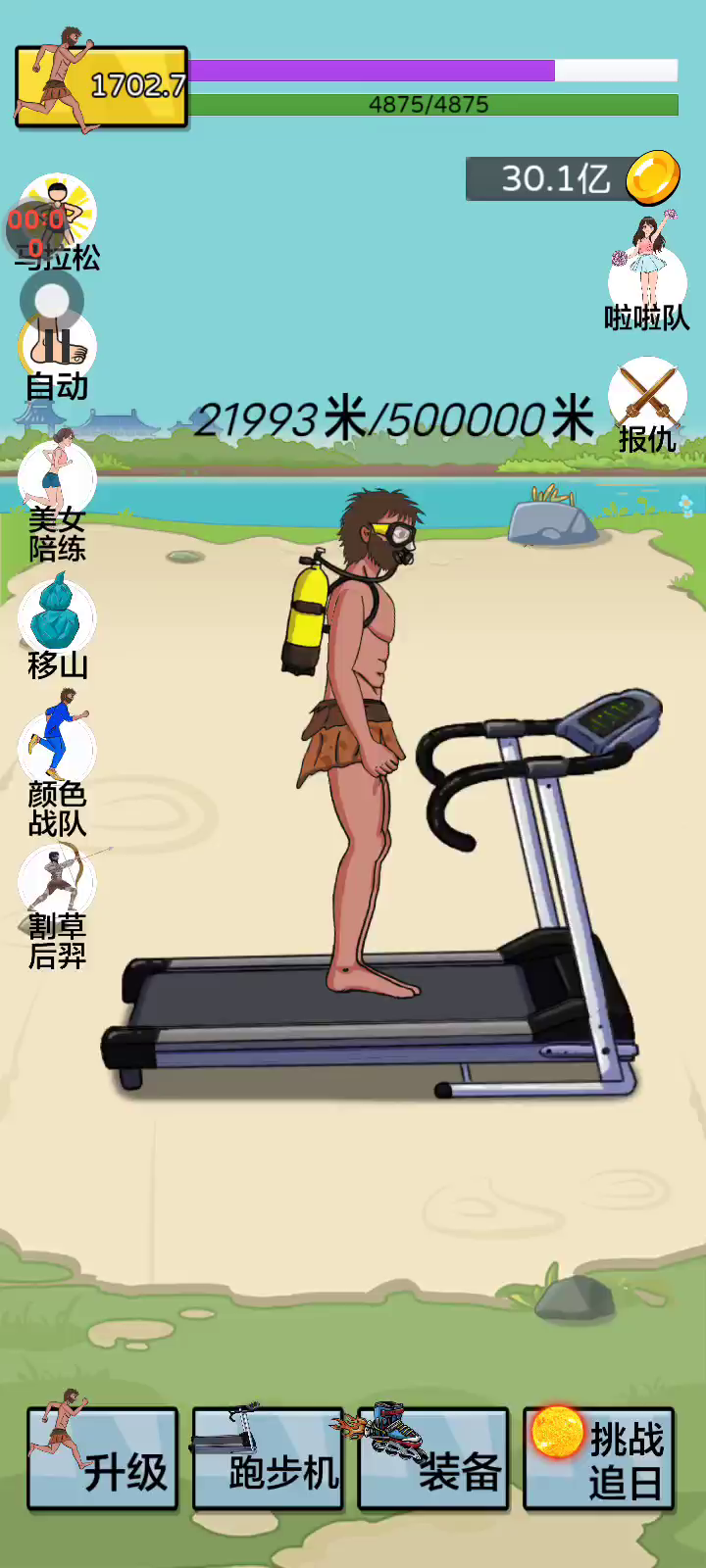Open 颜色战队 color team
This screenshot has width=706, height=1568.
[57, 764]
